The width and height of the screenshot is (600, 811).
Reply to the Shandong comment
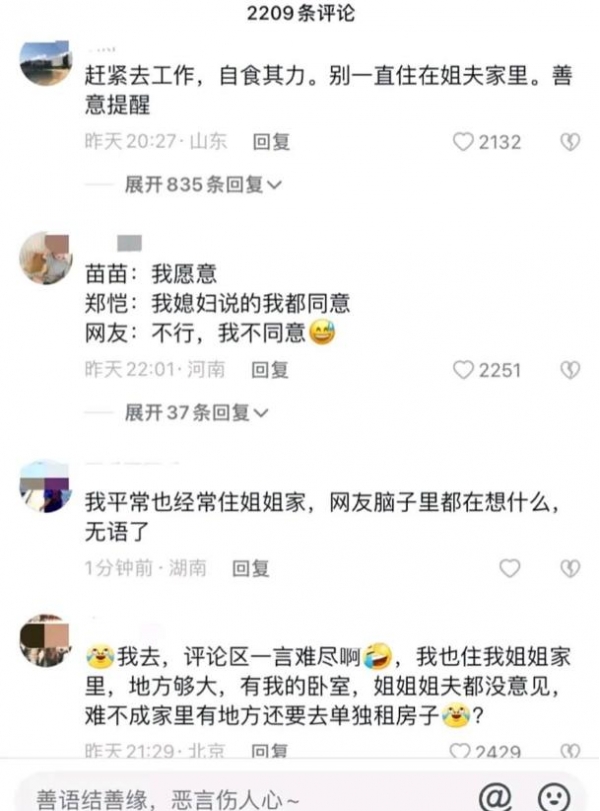click(x=271, y=142)
